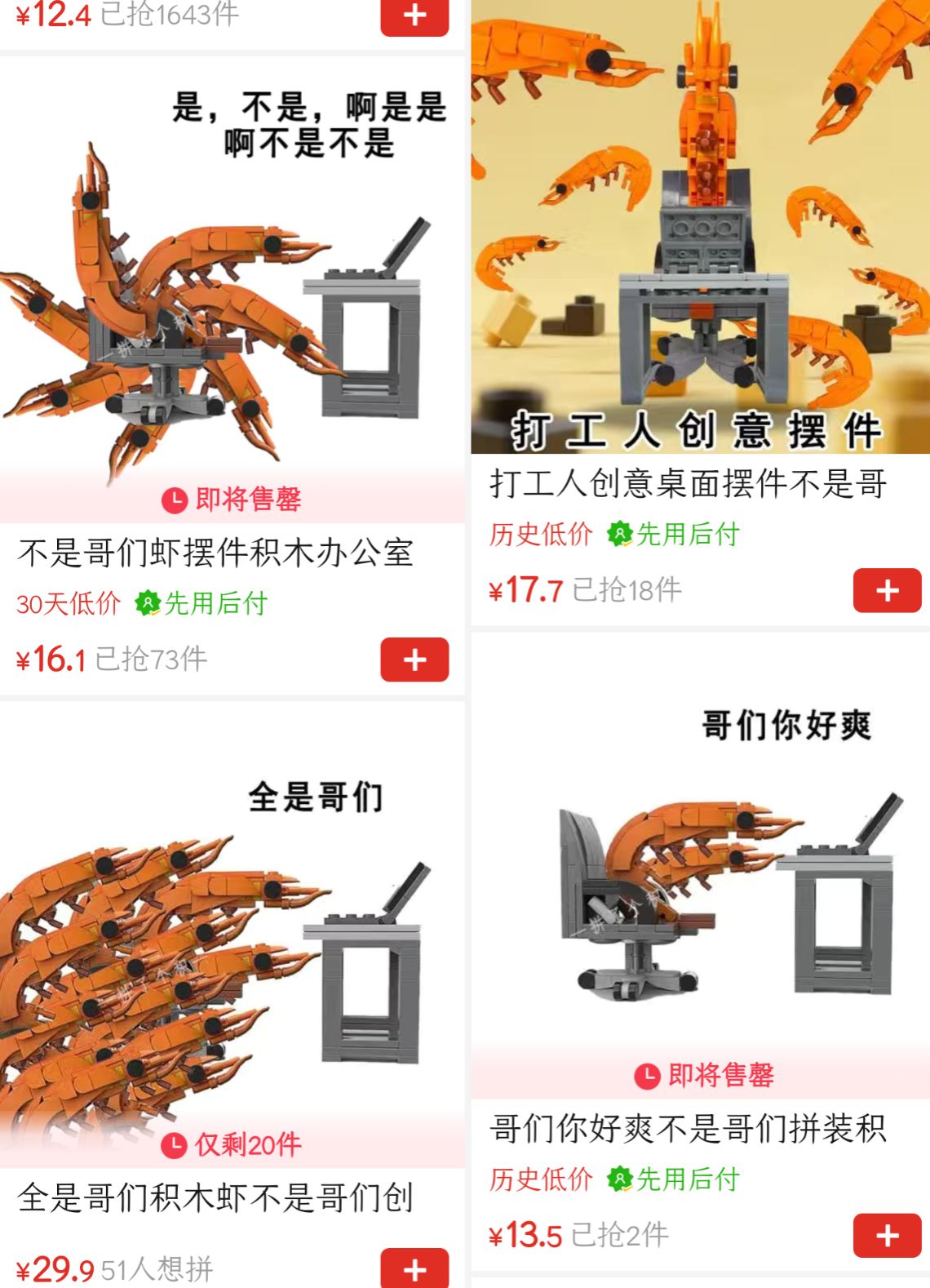Add the ¥13.5 哥们你好爽 set to cart

point(887,1236)
